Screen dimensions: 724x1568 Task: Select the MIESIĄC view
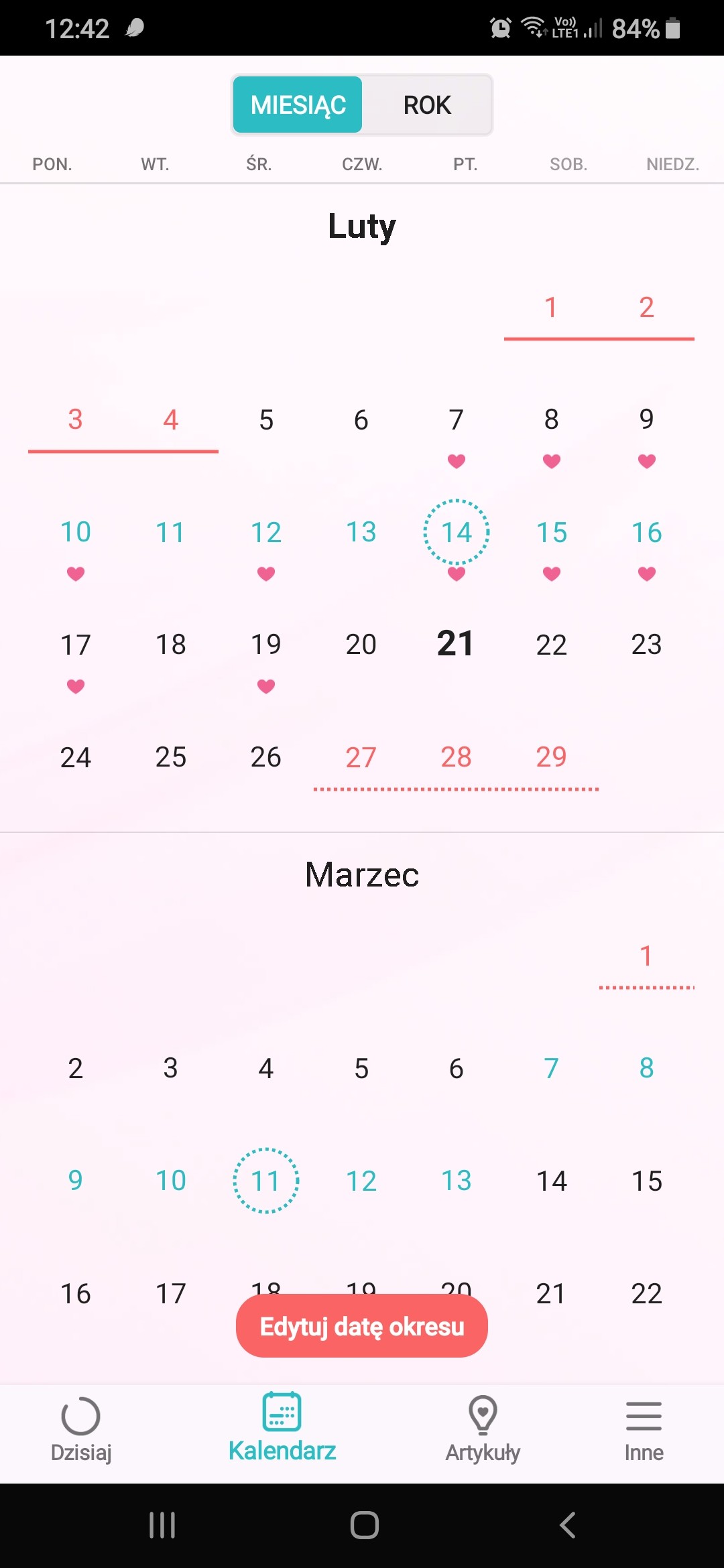298,105
